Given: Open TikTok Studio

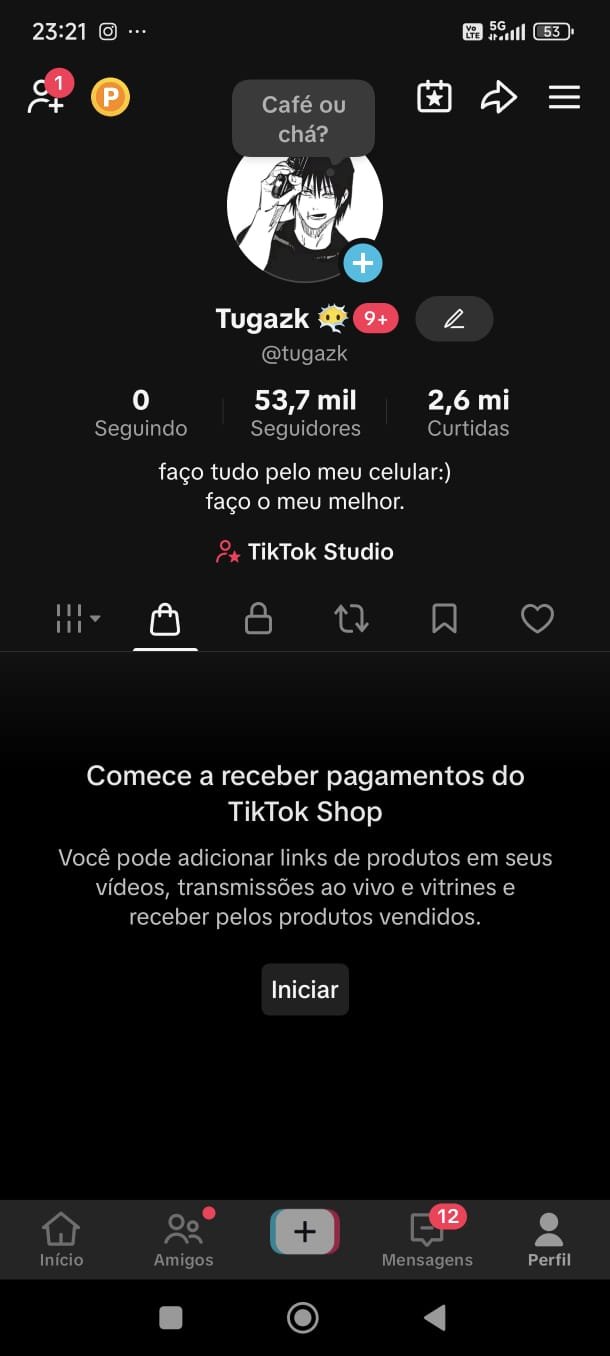Looking at the screenshot, I should point(305,552).
